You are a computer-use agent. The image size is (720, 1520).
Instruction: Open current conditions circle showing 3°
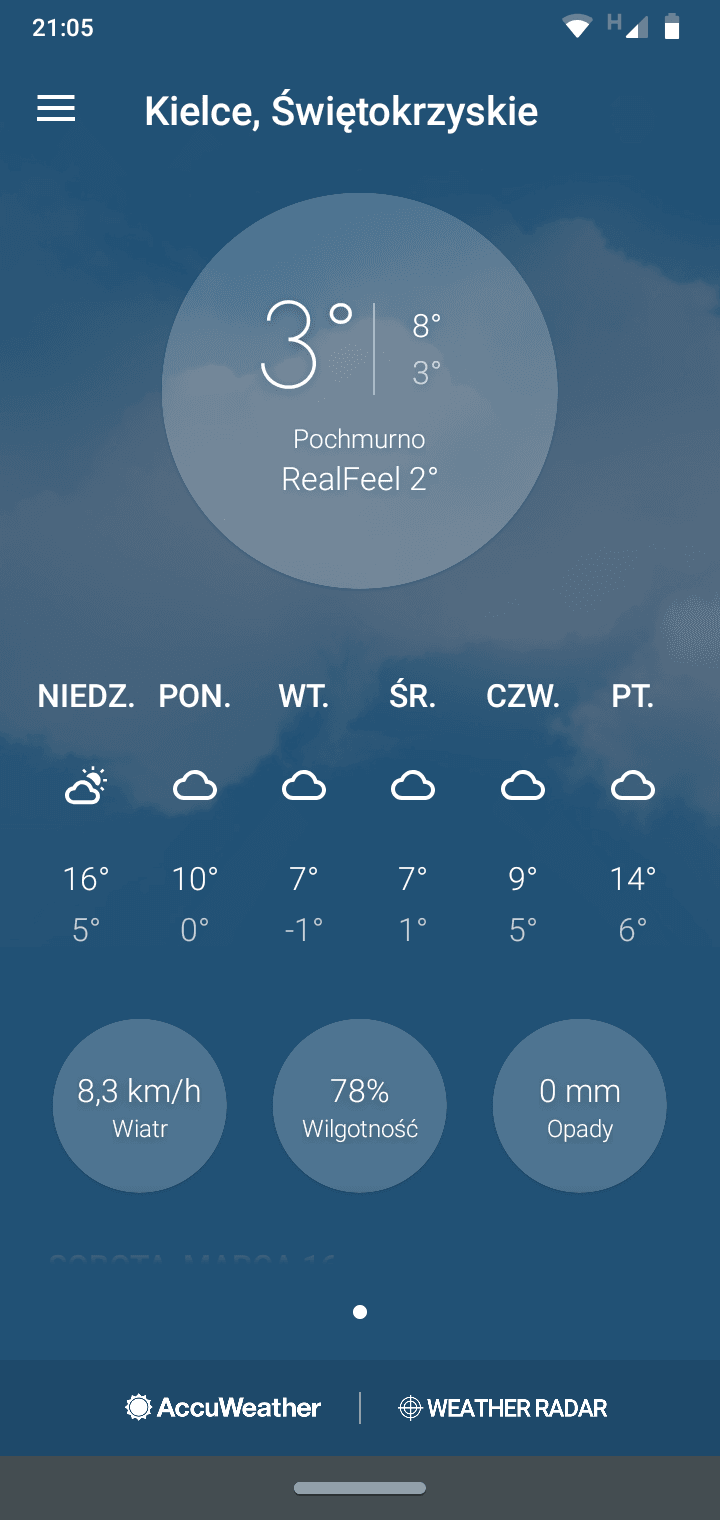360,391
